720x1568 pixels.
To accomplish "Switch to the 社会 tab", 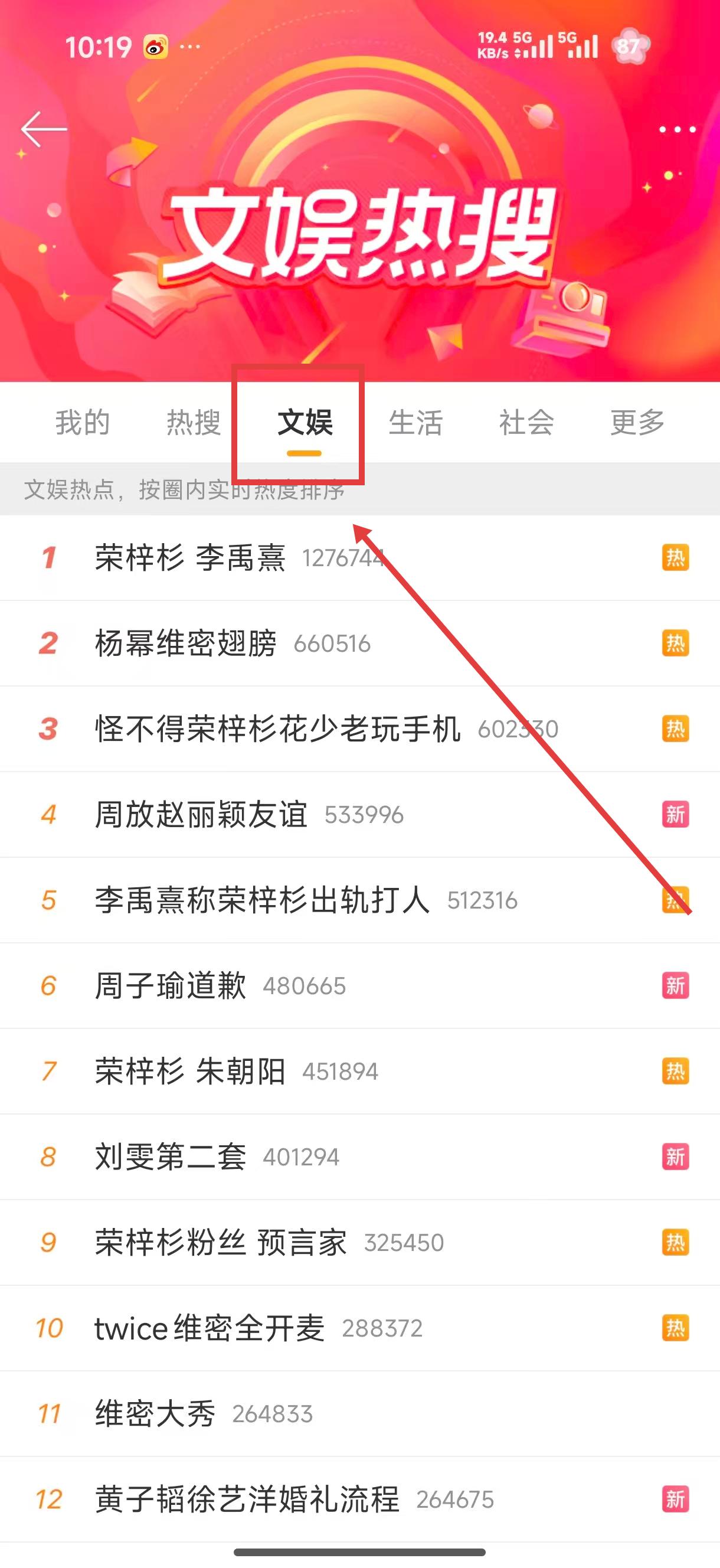I will (526, 423).
